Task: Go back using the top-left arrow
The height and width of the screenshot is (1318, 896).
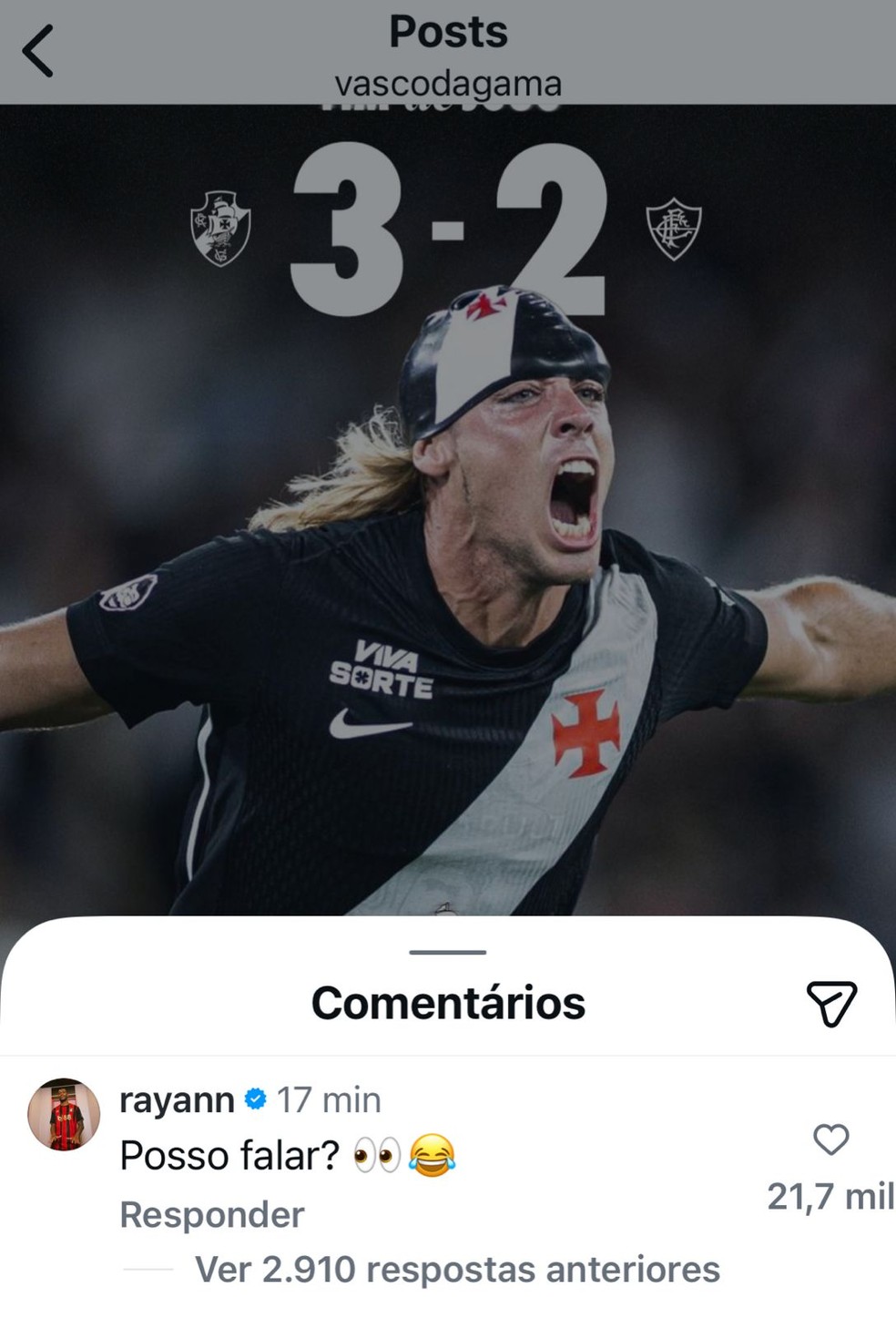Action: tap(38, 51)
